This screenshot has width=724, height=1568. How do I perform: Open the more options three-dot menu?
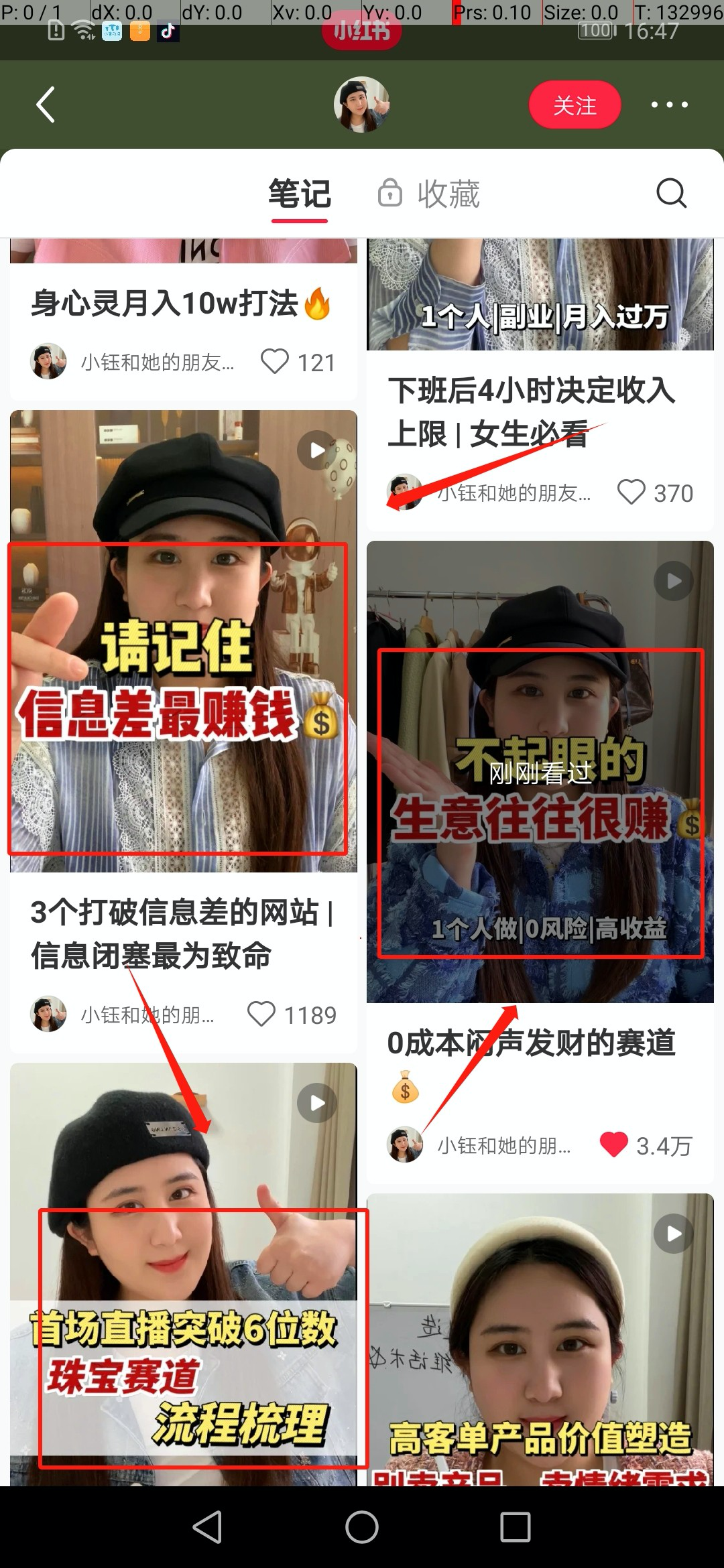669,105
